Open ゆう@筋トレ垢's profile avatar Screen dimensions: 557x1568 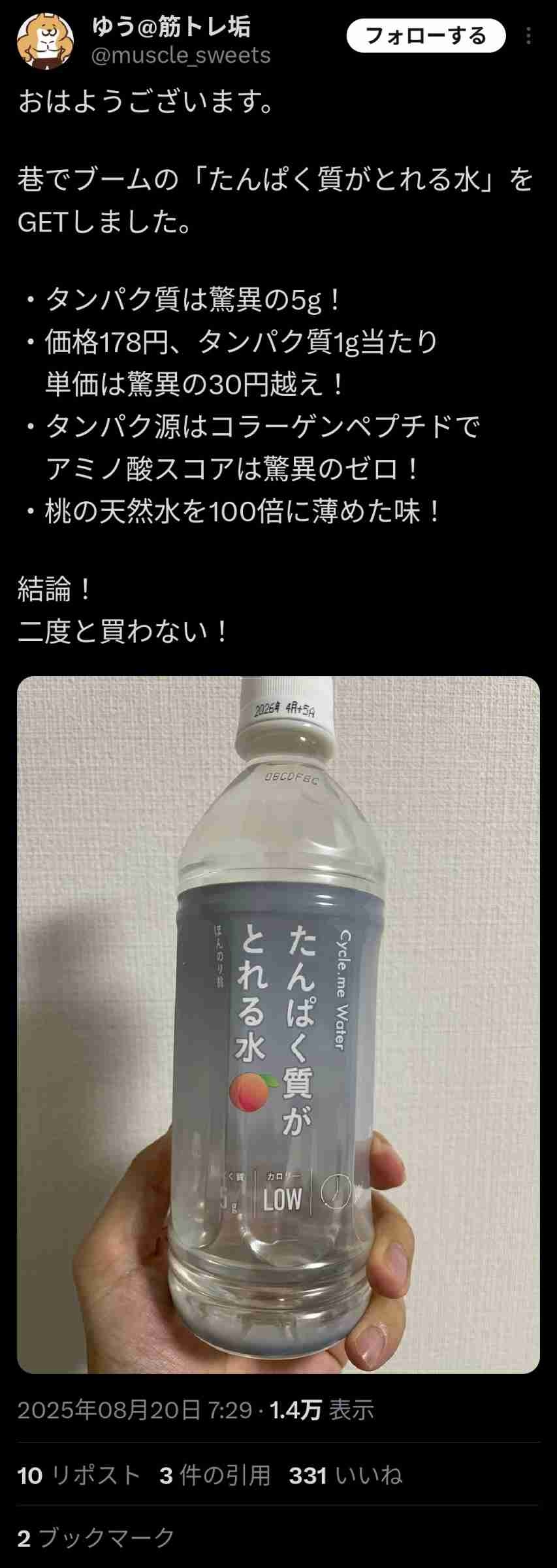click(45, 39)
